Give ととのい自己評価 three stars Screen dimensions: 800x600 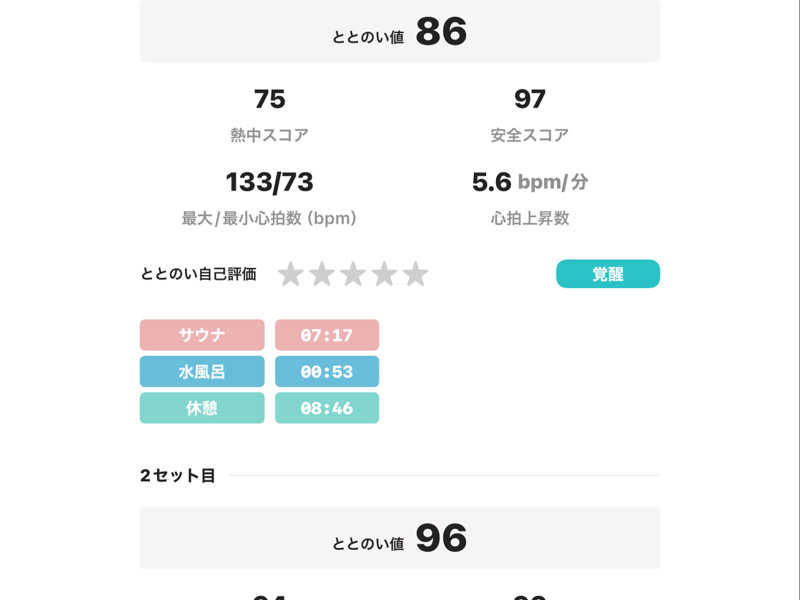(x=353, y=274)
